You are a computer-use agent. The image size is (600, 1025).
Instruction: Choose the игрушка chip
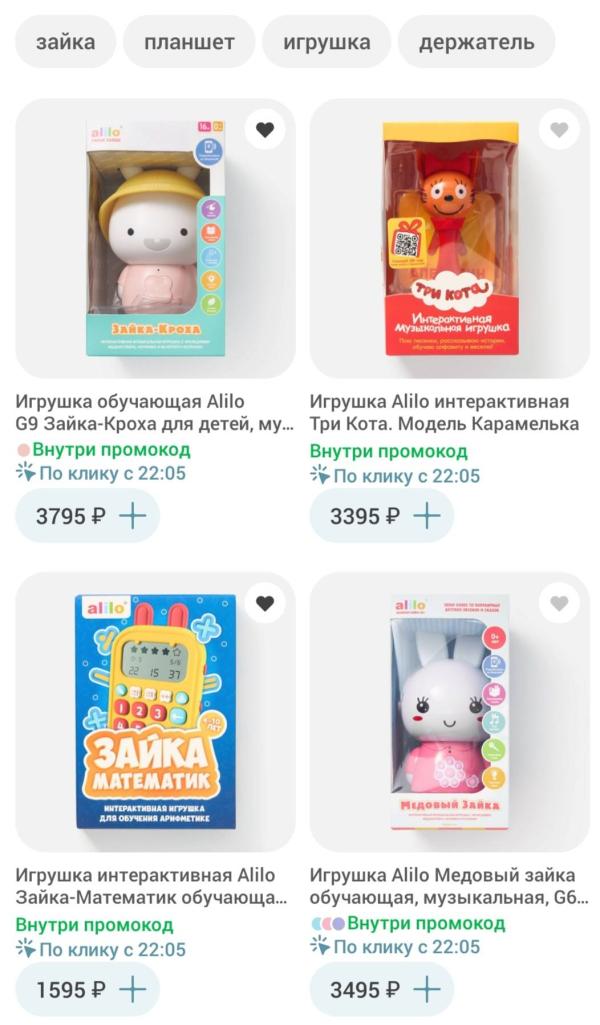pos(326,42)
